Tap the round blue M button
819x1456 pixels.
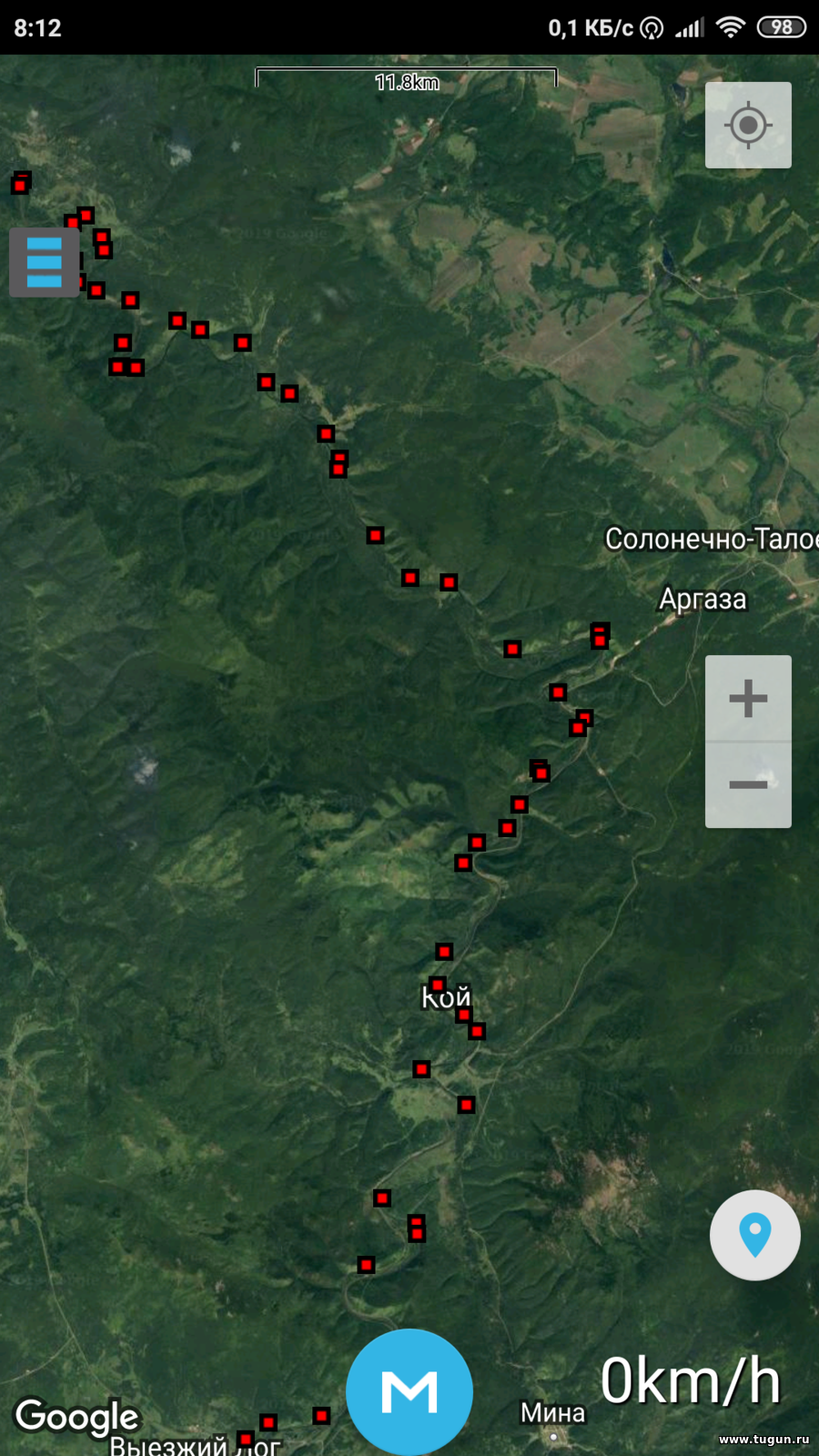pyautogui.click(x=409, y=1391)
